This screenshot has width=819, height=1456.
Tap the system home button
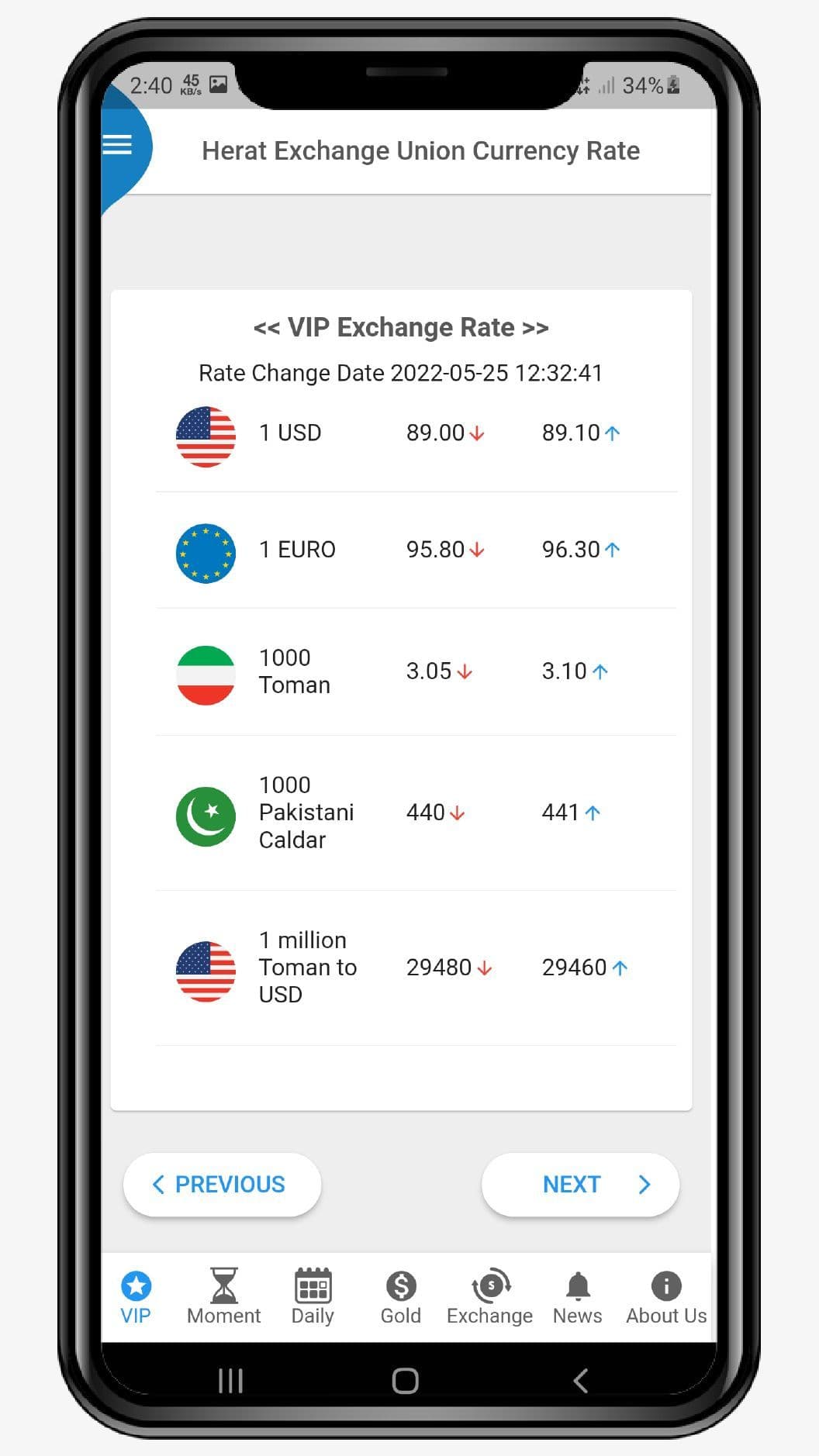point(405,1380)
